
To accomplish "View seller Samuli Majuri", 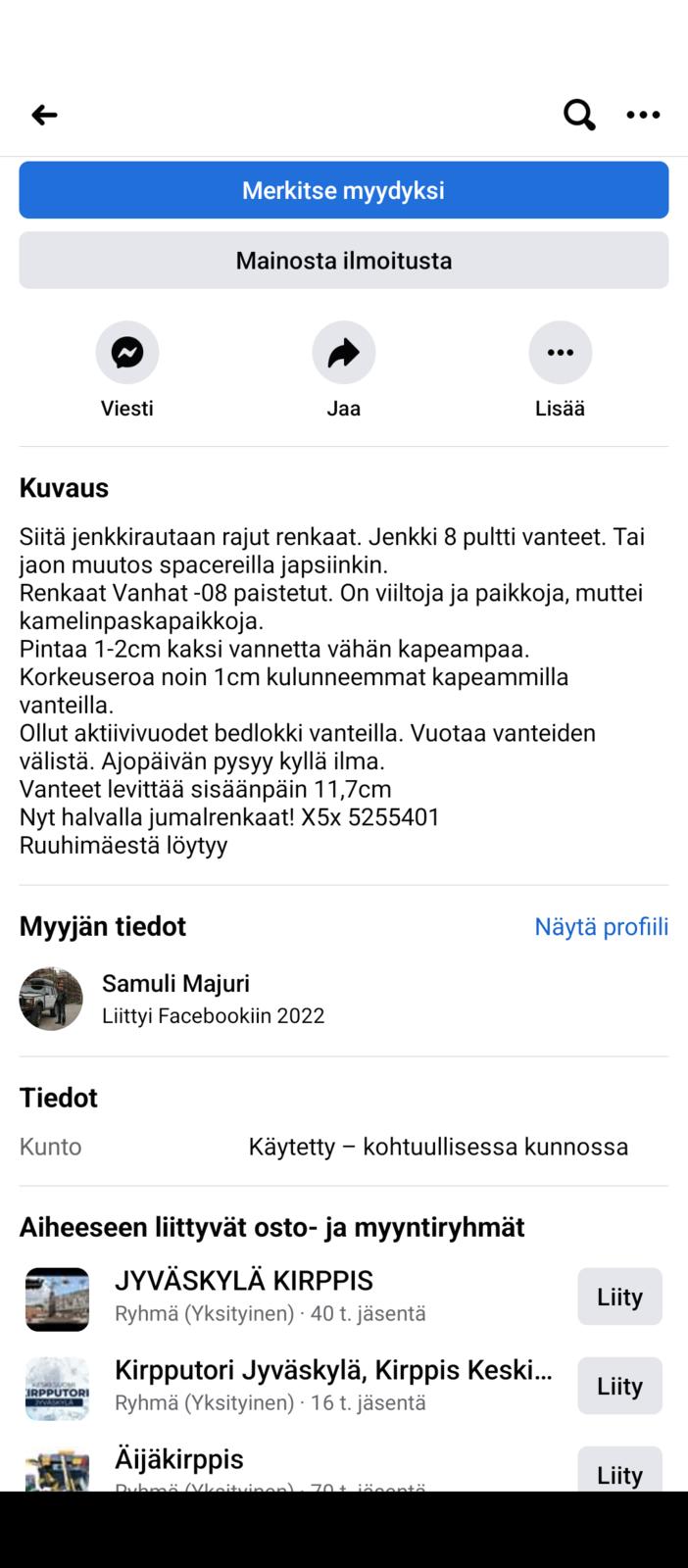I will tap(175, 984).
